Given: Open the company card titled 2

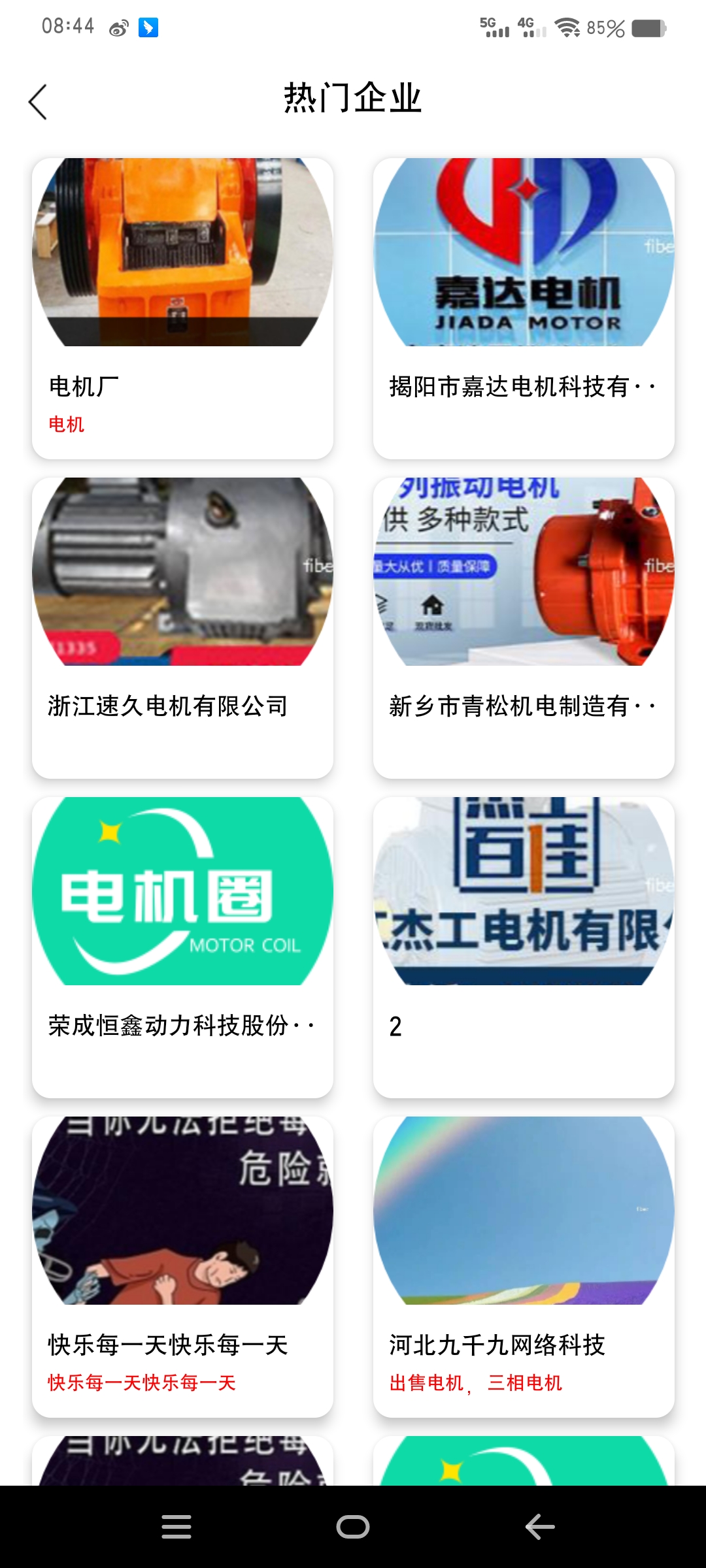Looking at the screenshot, I should pyautogui.click(x=524, y=947).
